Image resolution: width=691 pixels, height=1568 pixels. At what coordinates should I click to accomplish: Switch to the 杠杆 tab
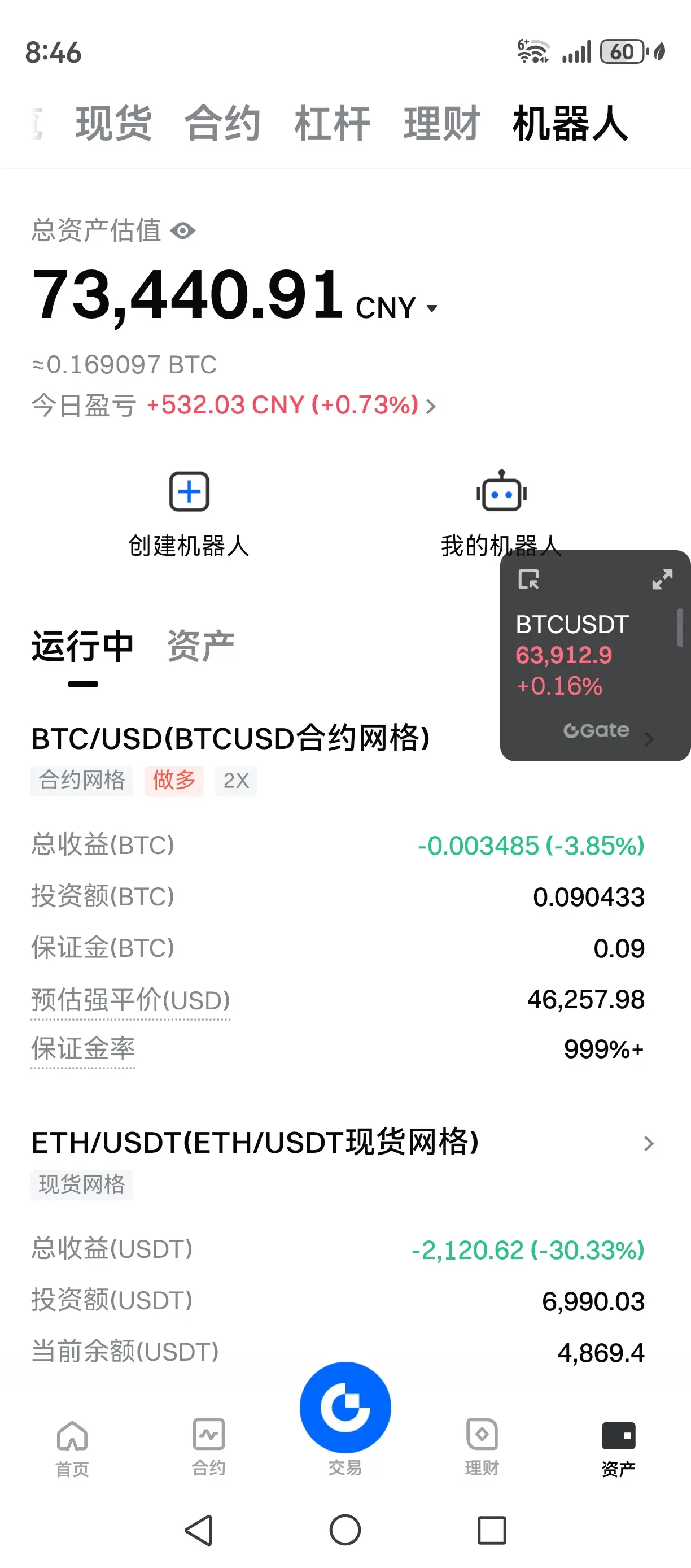point(332,124)
